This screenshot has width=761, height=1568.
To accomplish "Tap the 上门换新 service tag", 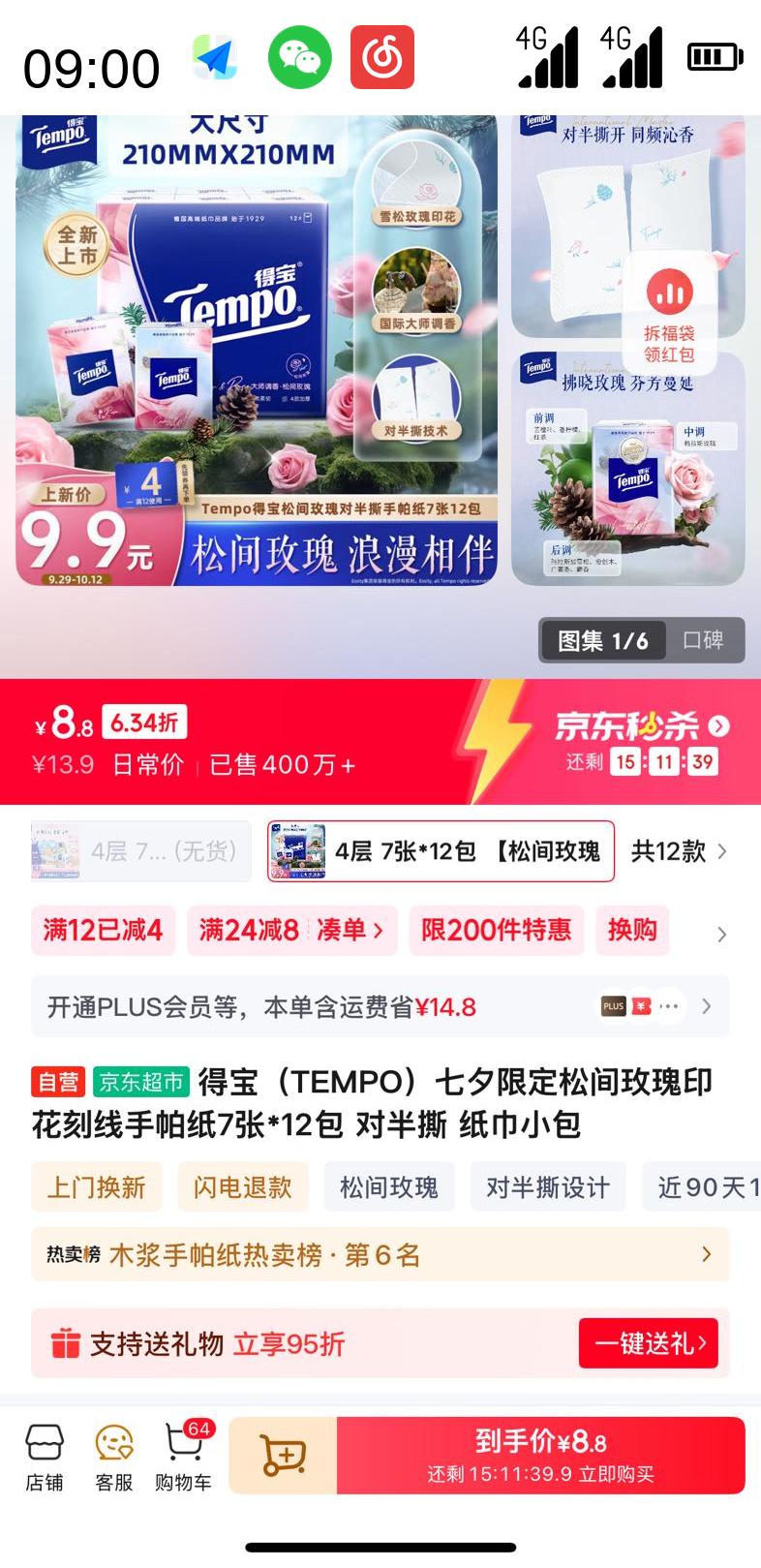I will (96, 1187).
